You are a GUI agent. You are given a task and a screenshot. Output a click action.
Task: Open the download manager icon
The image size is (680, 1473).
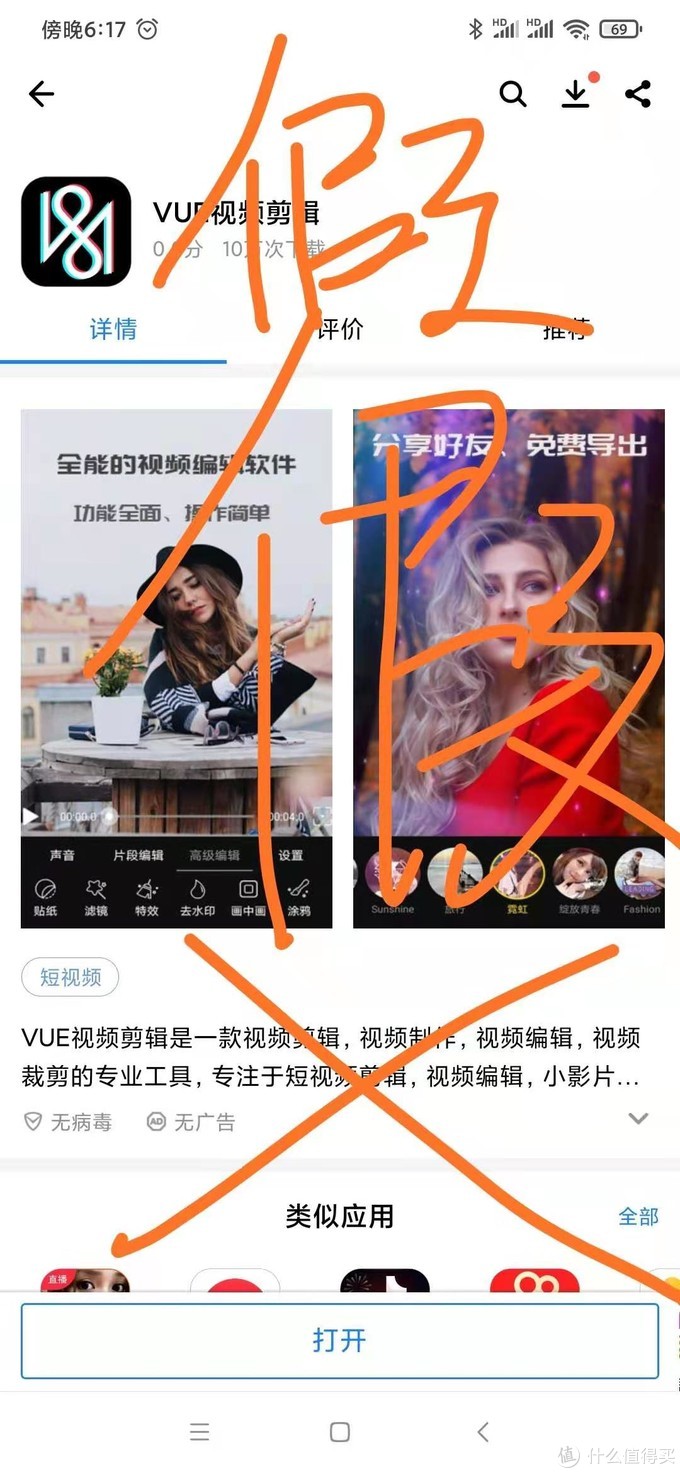click(x=575, y=94)
